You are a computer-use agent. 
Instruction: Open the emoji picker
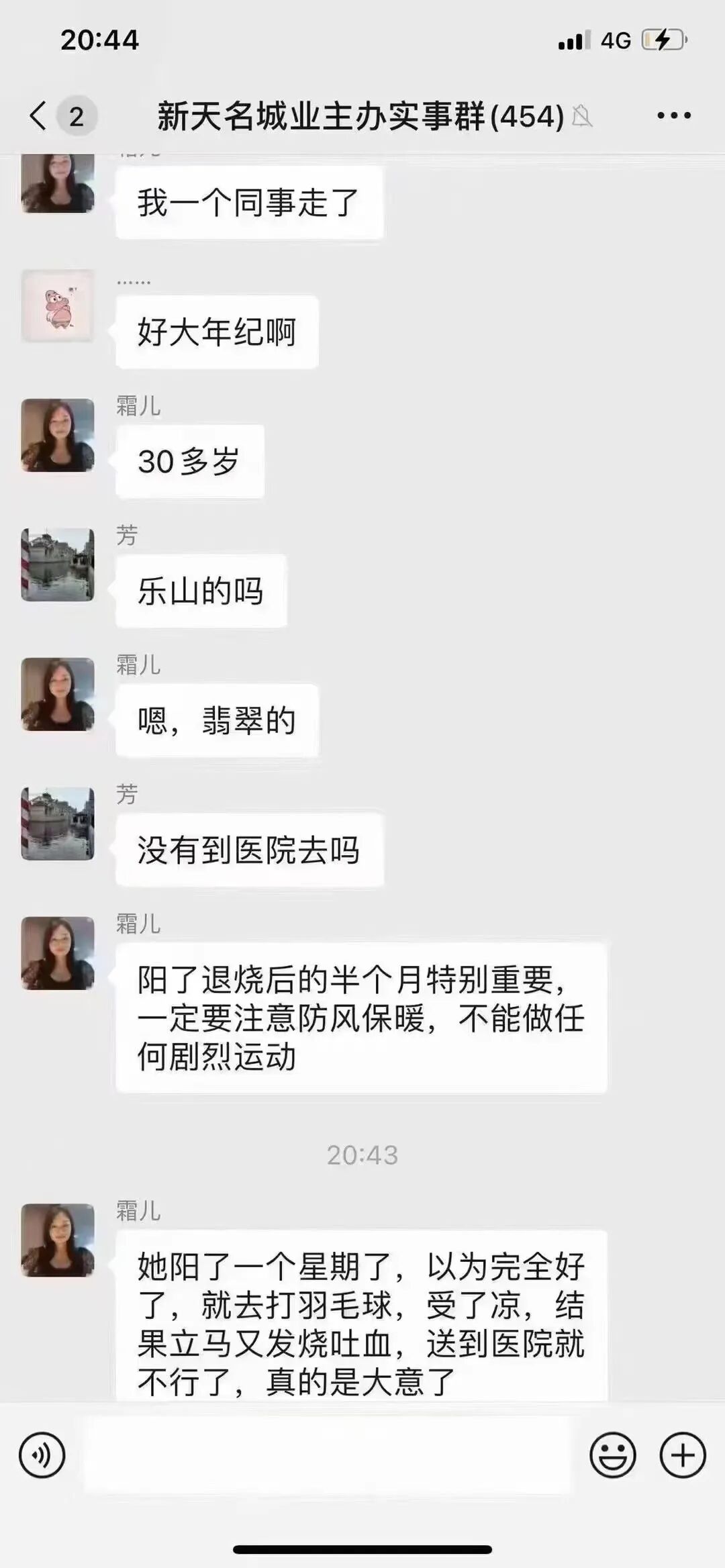612,1455
